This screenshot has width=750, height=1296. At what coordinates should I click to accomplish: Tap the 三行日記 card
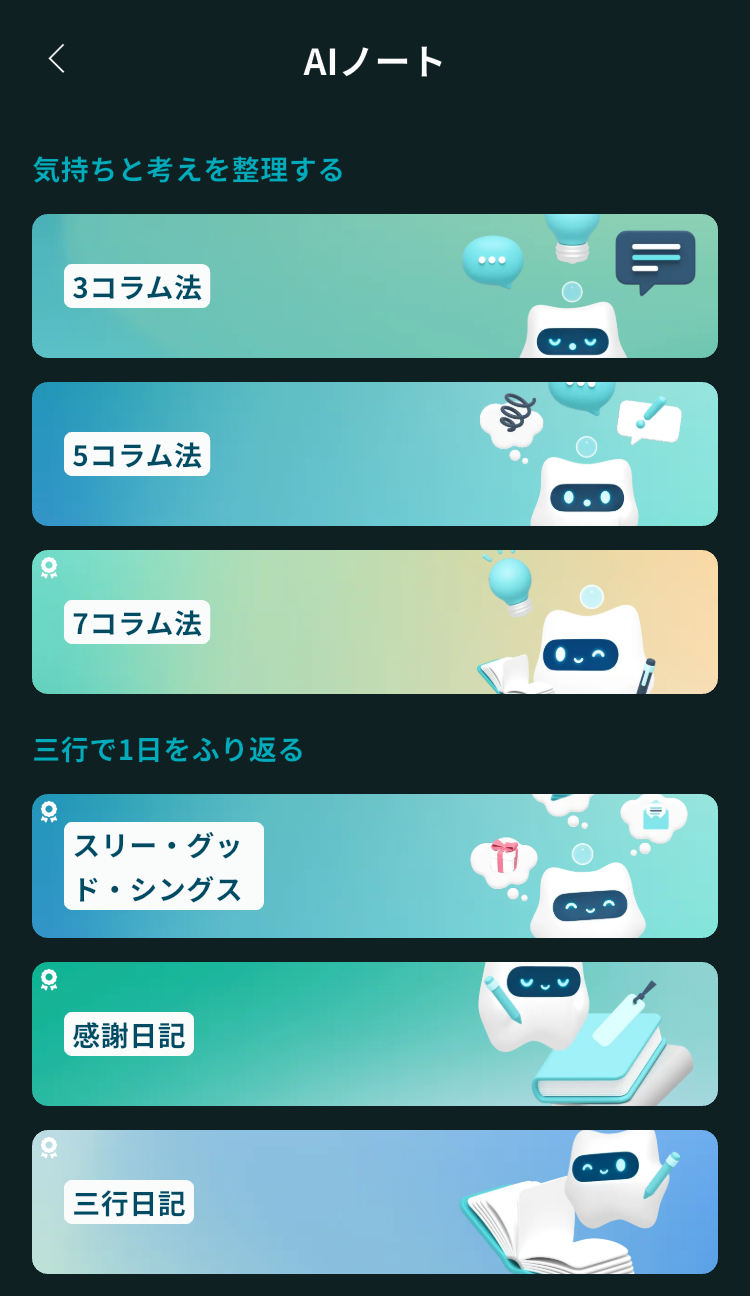click(x=374, y=1202)
